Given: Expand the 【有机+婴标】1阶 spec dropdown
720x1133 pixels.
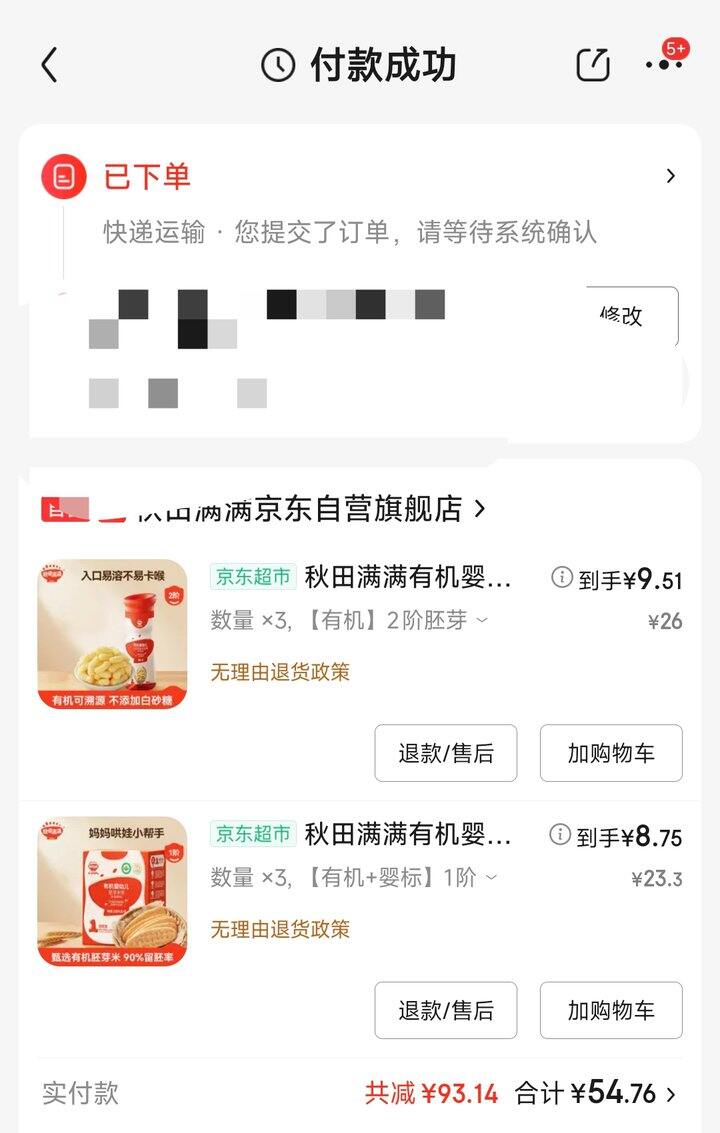Looking at the screenshot, I should (x=491, y=878).
